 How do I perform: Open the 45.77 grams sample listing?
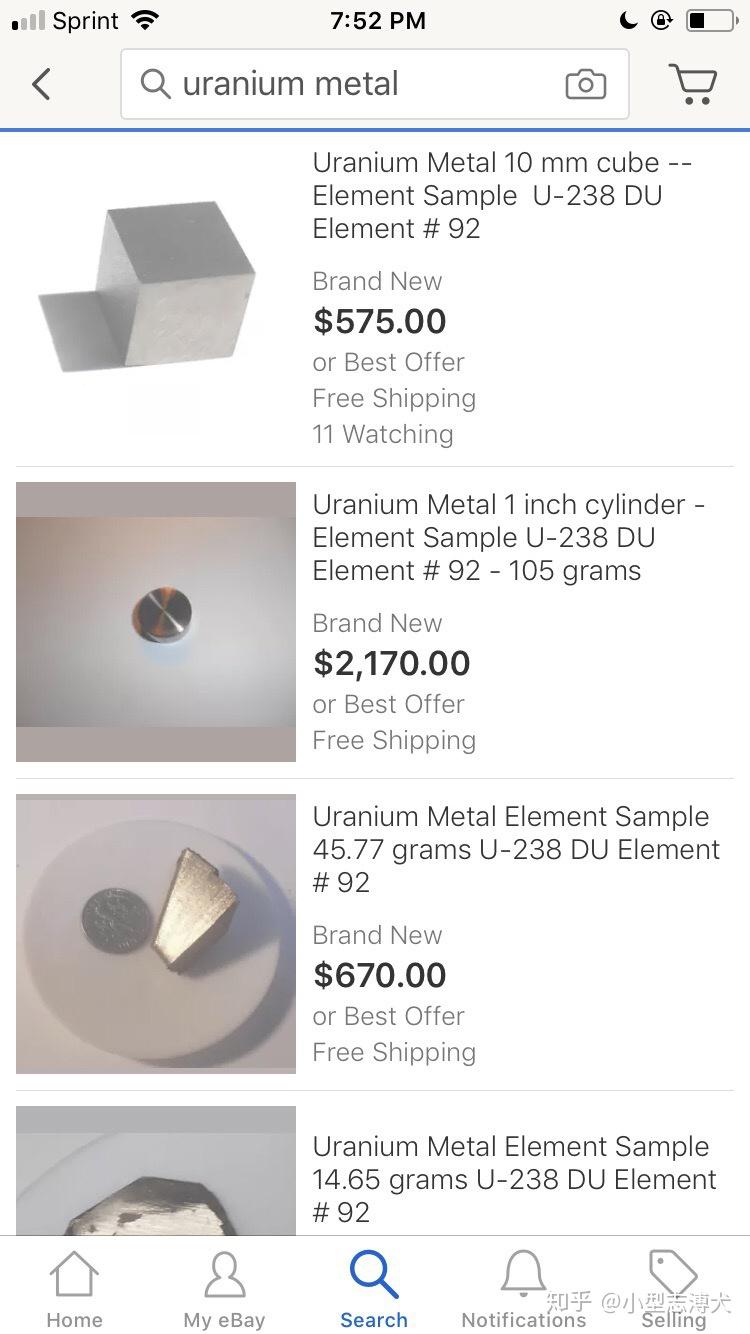(x=375, y=934)
